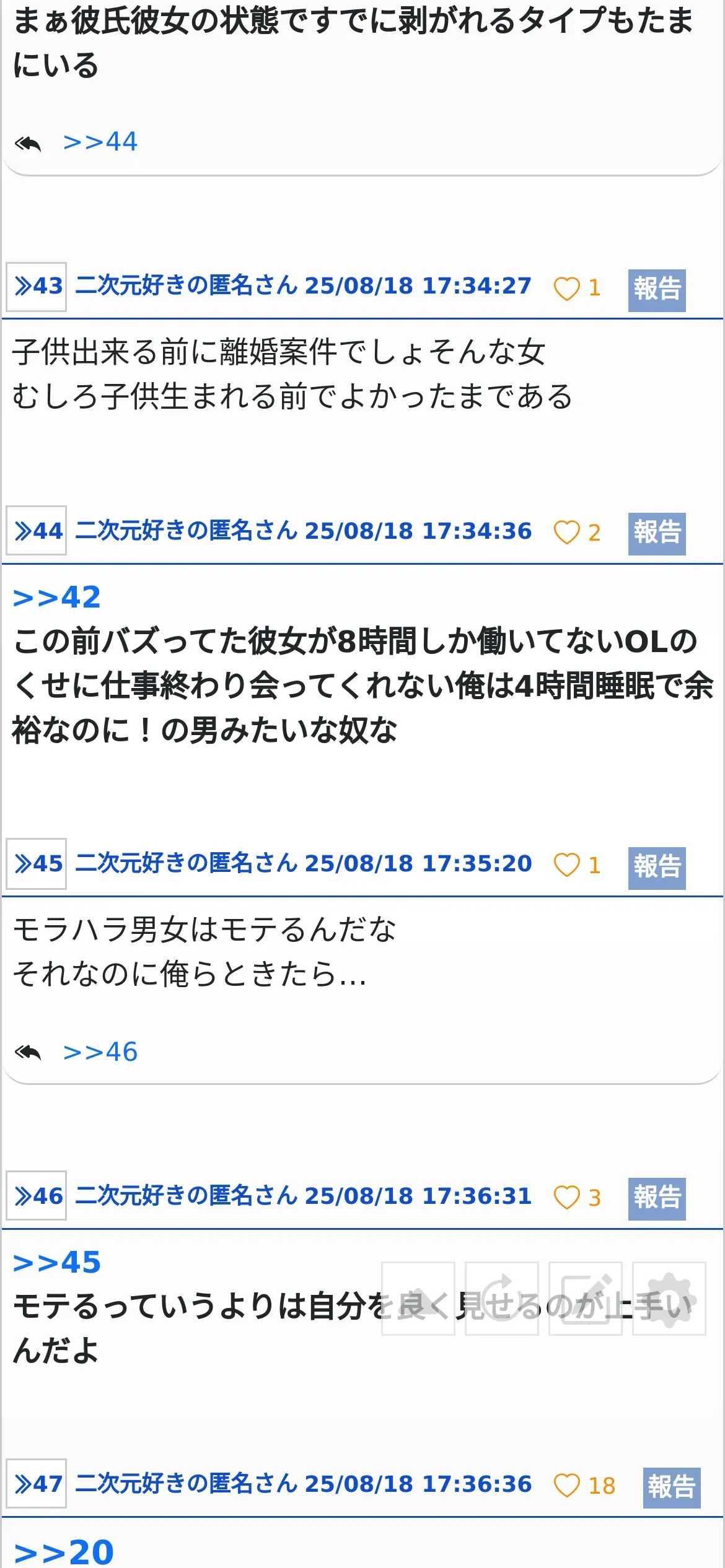Image resolution: width=725 pixels, height=1568 pixels.
Task: Open the >>45 anchor link in post 46
Action: 57,1262
